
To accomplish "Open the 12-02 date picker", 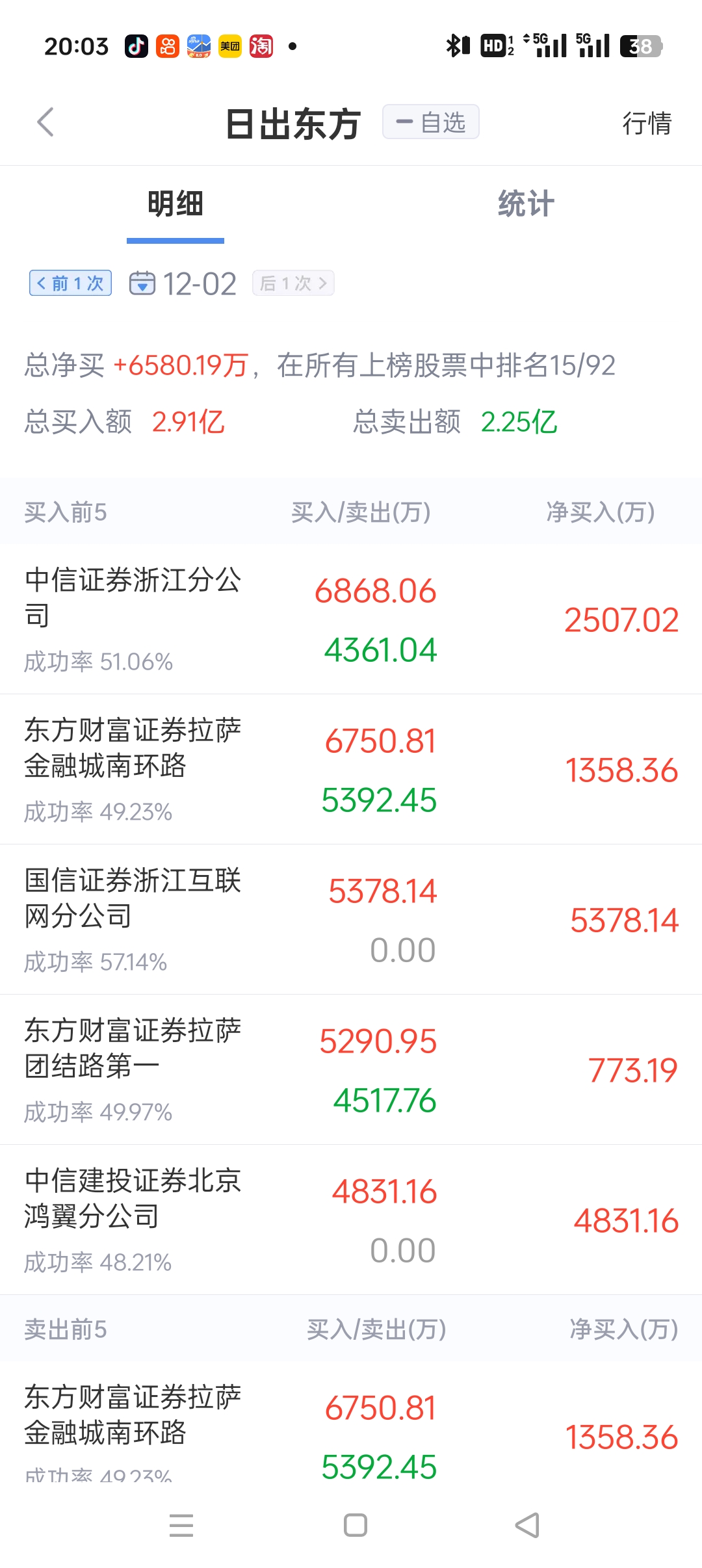I will coord(183,284).
